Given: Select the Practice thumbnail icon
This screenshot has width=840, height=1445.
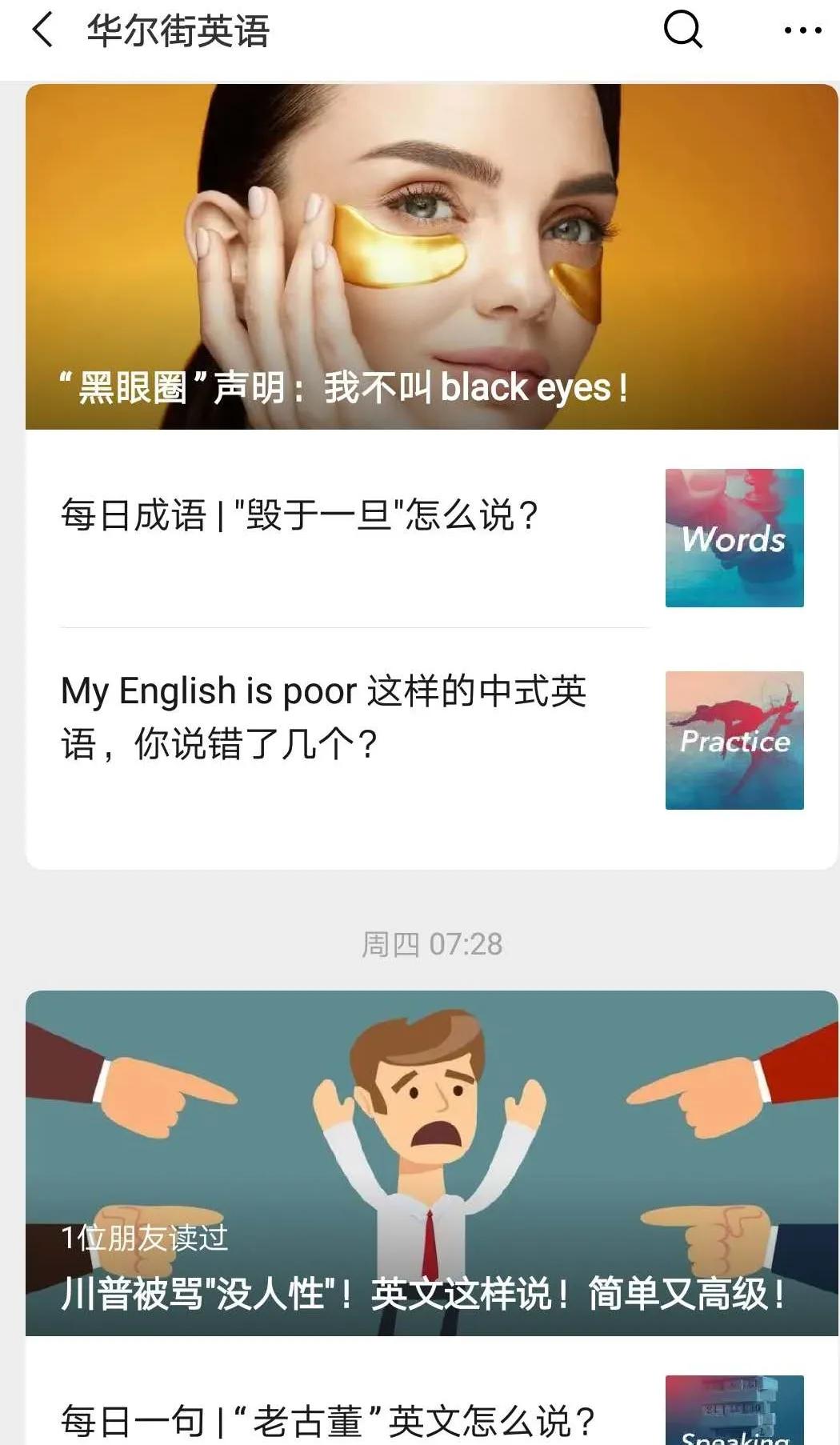Looking at the screenshot, I should tap(734, 740).
